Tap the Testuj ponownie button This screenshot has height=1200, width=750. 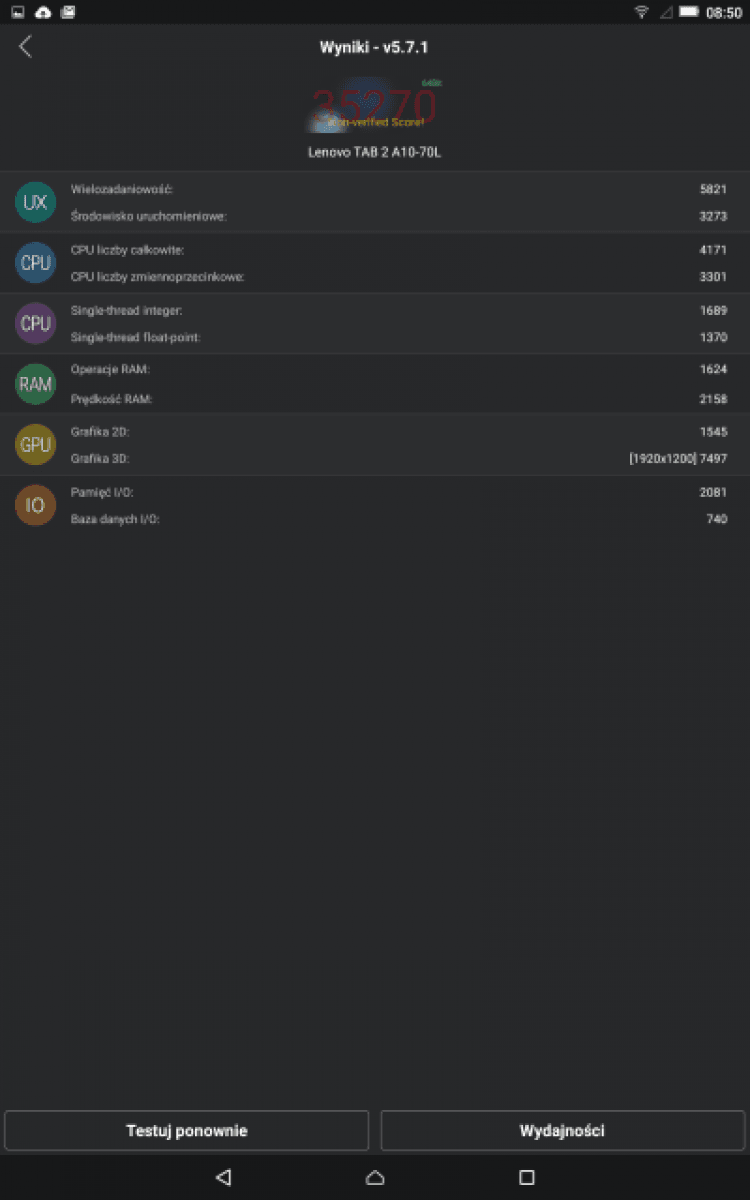pos(187,1131)
